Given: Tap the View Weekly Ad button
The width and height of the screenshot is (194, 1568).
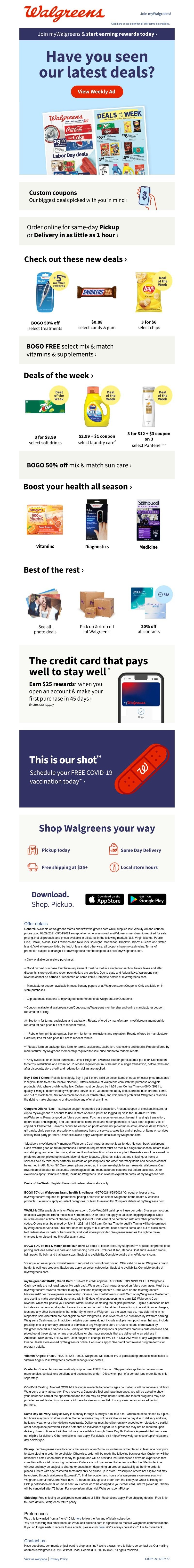Looking at the screenshot, I should (x=96, y=91).
